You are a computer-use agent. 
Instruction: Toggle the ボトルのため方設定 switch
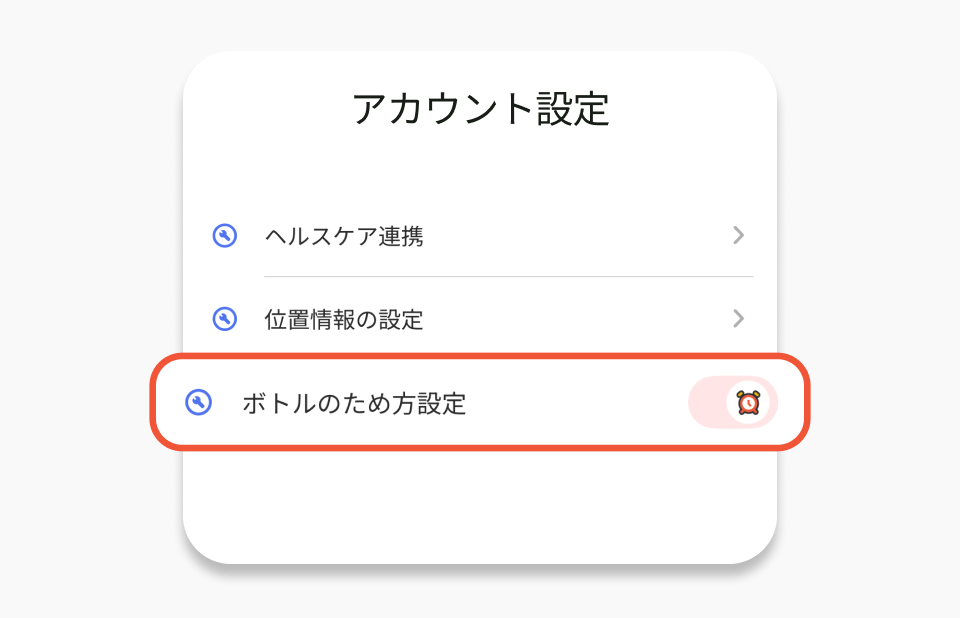733,403
